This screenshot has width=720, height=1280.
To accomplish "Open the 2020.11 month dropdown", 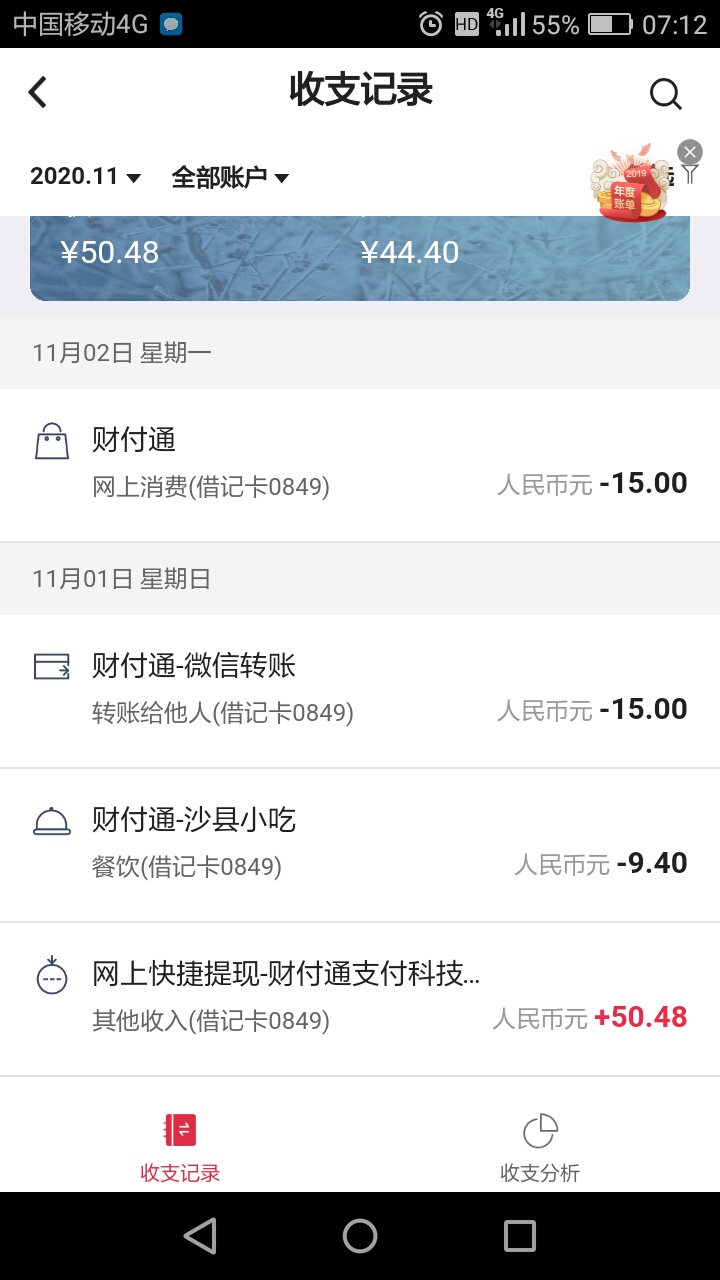I will click(85, 177).
